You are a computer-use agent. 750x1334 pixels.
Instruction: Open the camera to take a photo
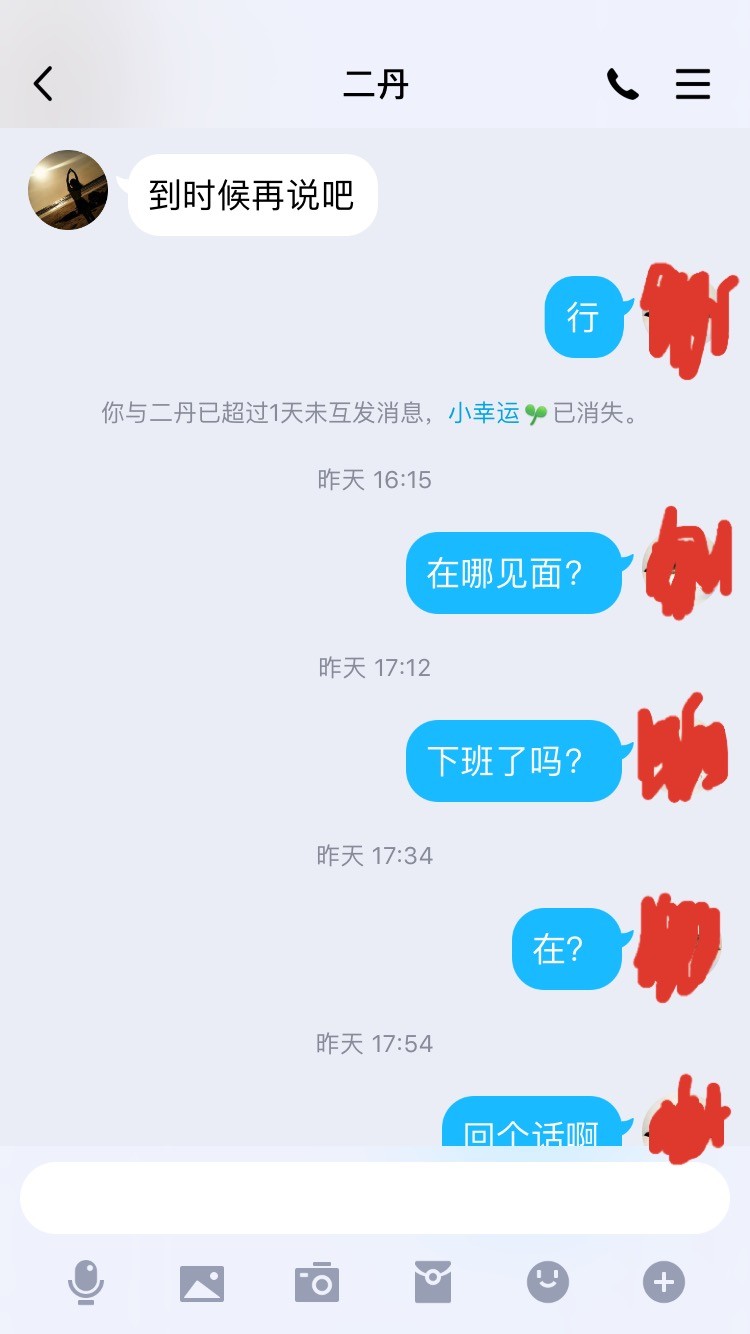317,1282
